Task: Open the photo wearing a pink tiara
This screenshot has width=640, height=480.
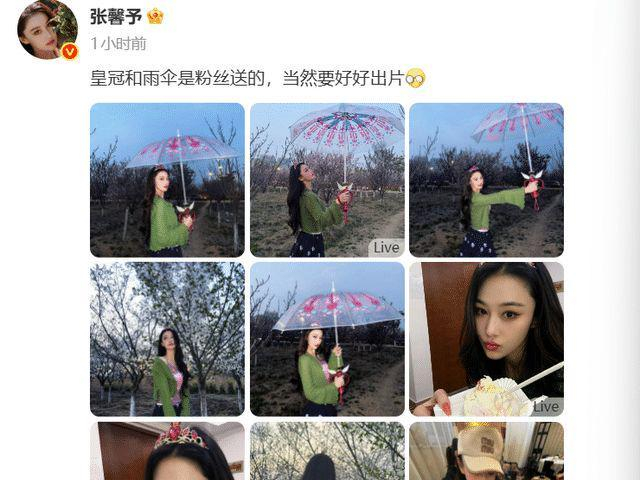Action: [x=167, y=451]
